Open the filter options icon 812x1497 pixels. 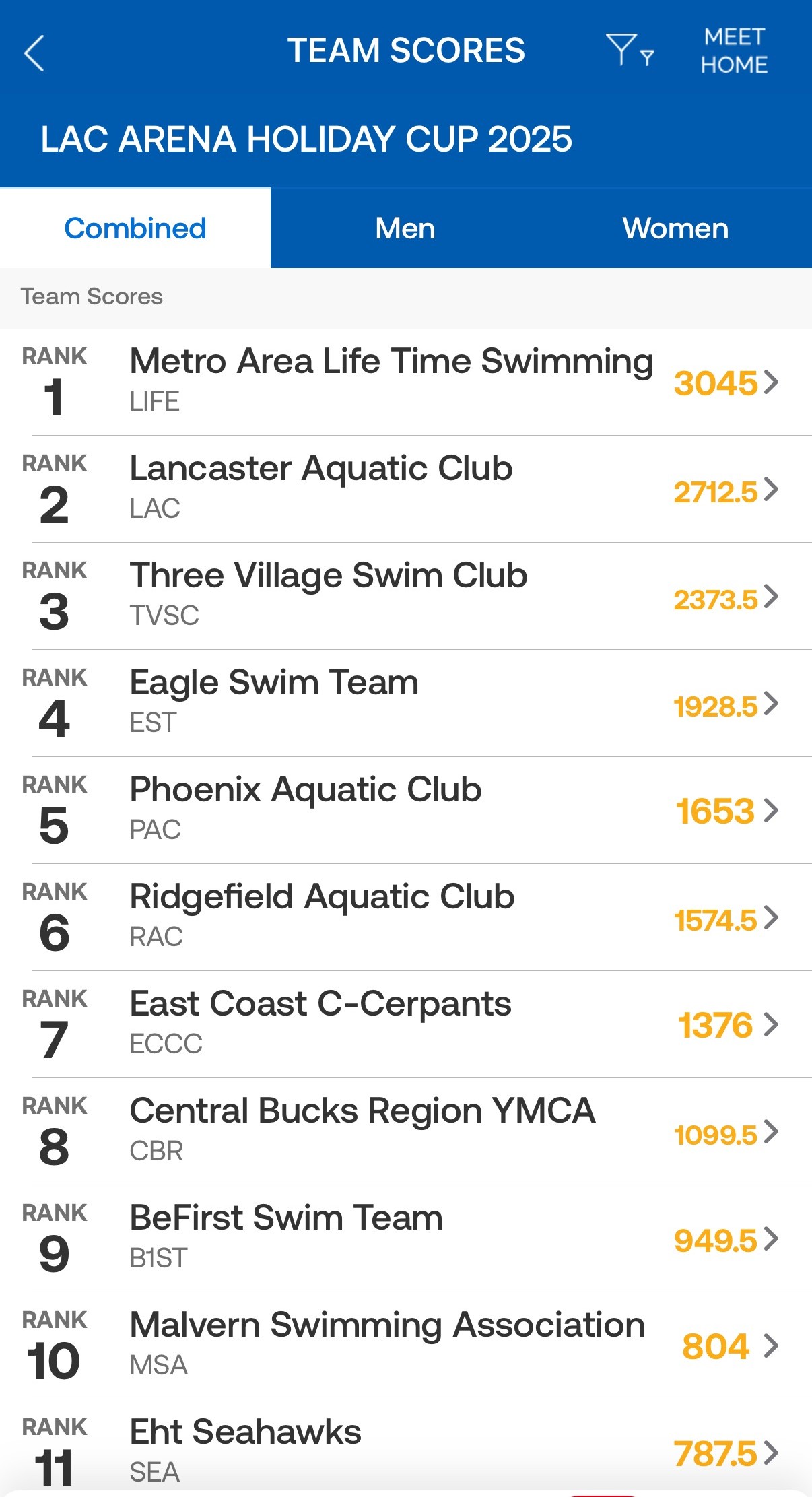click(629, 51)
